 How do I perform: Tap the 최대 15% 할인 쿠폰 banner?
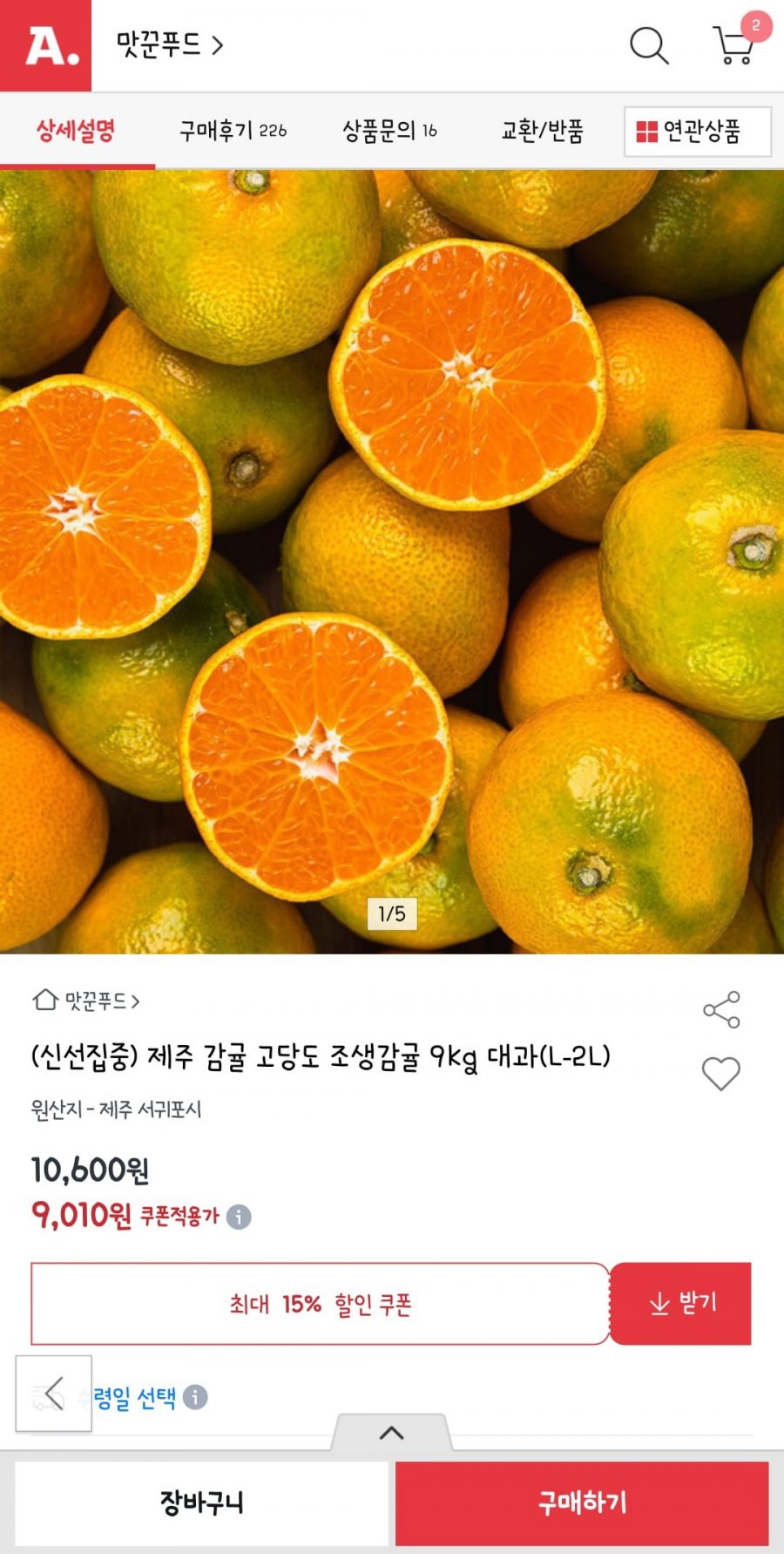point(320,1304)
